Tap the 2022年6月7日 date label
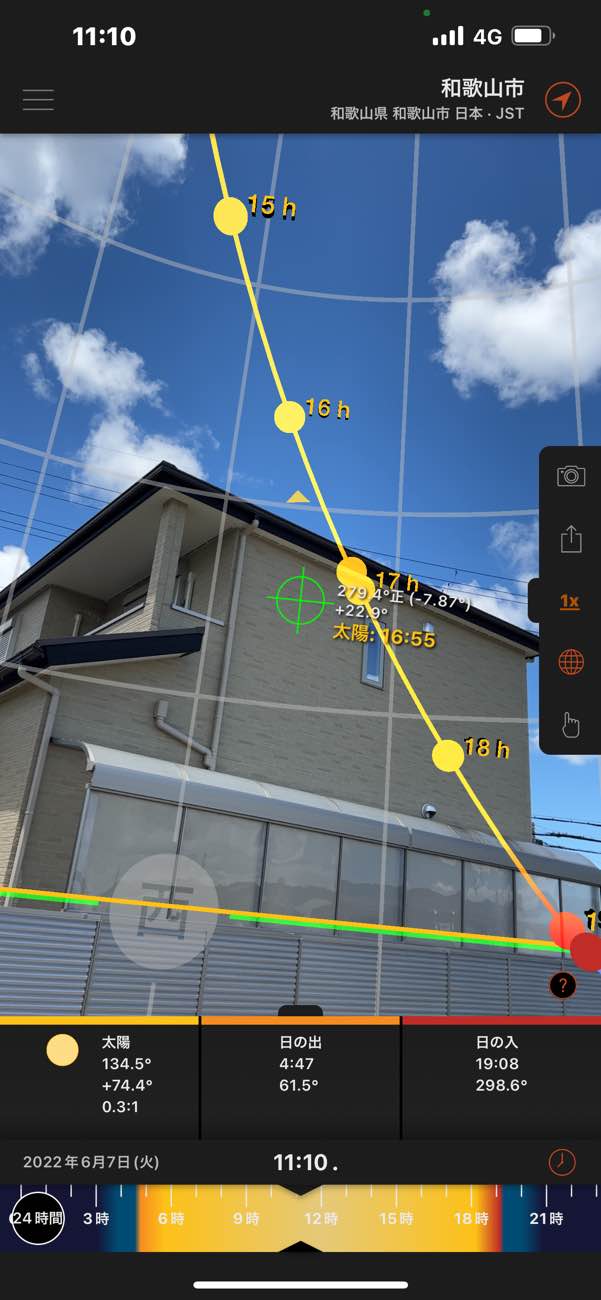 91,1162
